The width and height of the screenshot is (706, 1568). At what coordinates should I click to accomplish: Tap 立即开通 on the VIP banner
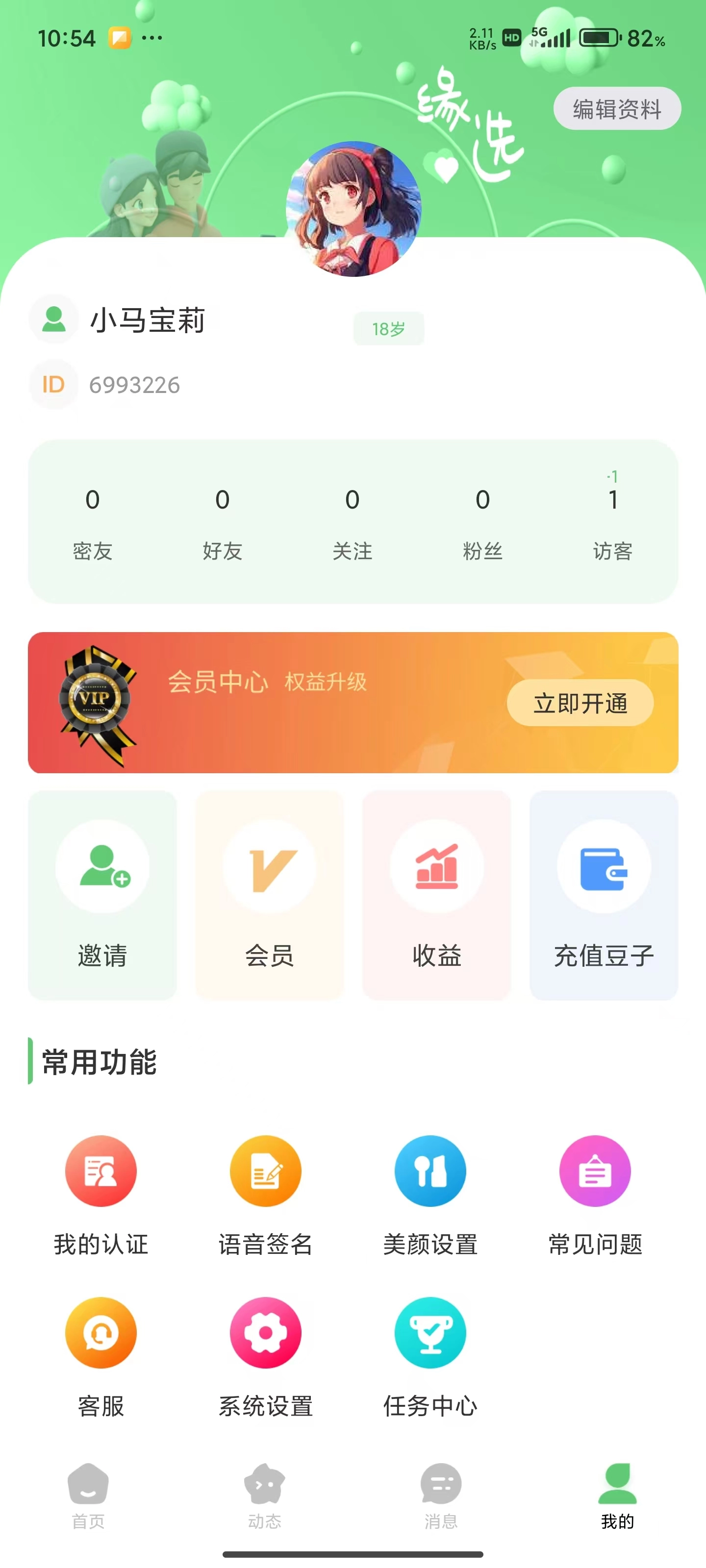(580, 703)
